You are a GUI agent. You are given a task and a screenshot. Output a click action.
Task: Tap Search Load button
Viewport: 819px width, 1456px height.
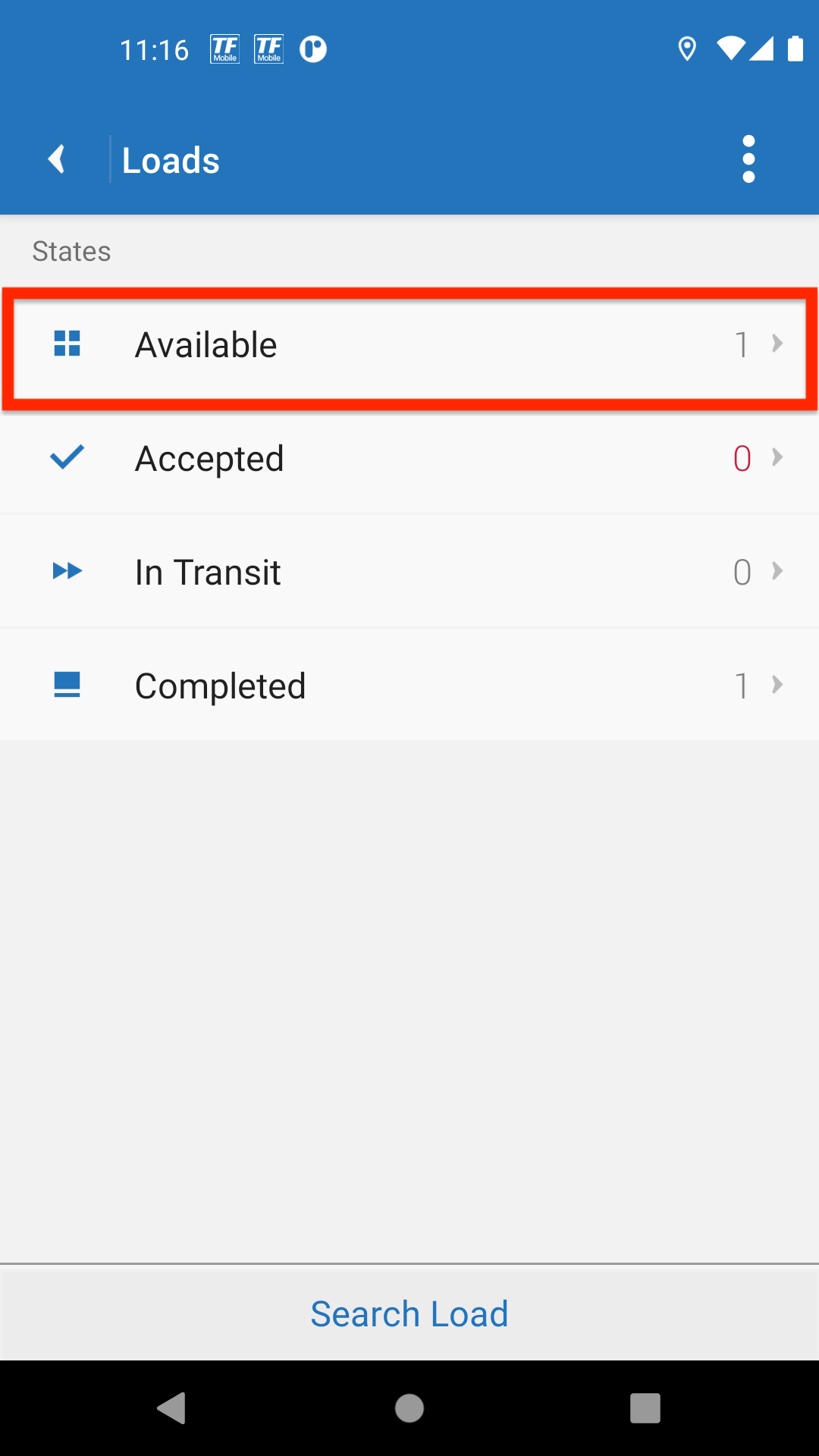409,1313
